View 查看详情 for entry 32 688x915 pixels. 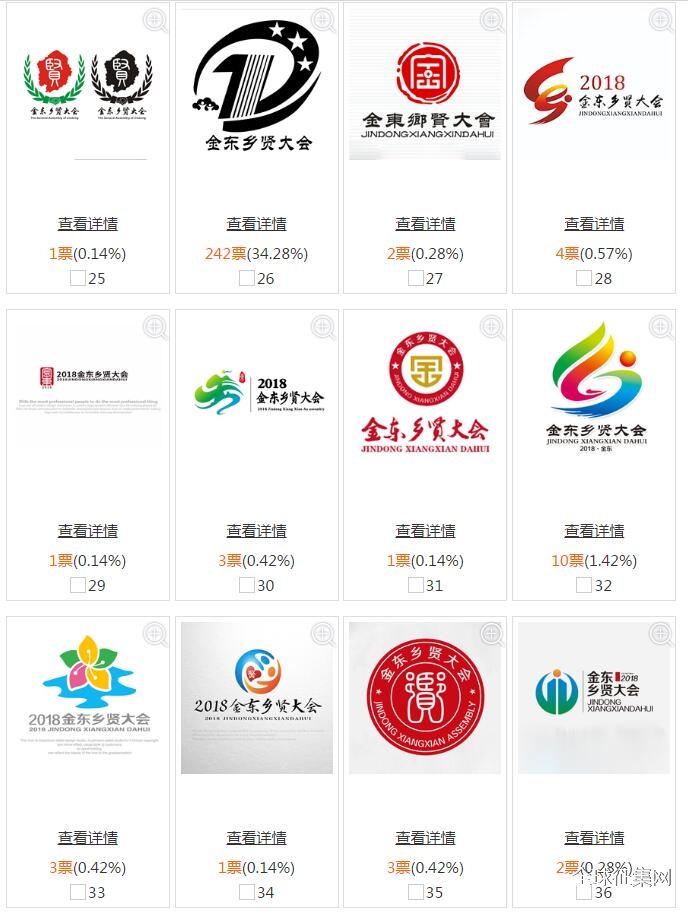[x=594, y=531]
